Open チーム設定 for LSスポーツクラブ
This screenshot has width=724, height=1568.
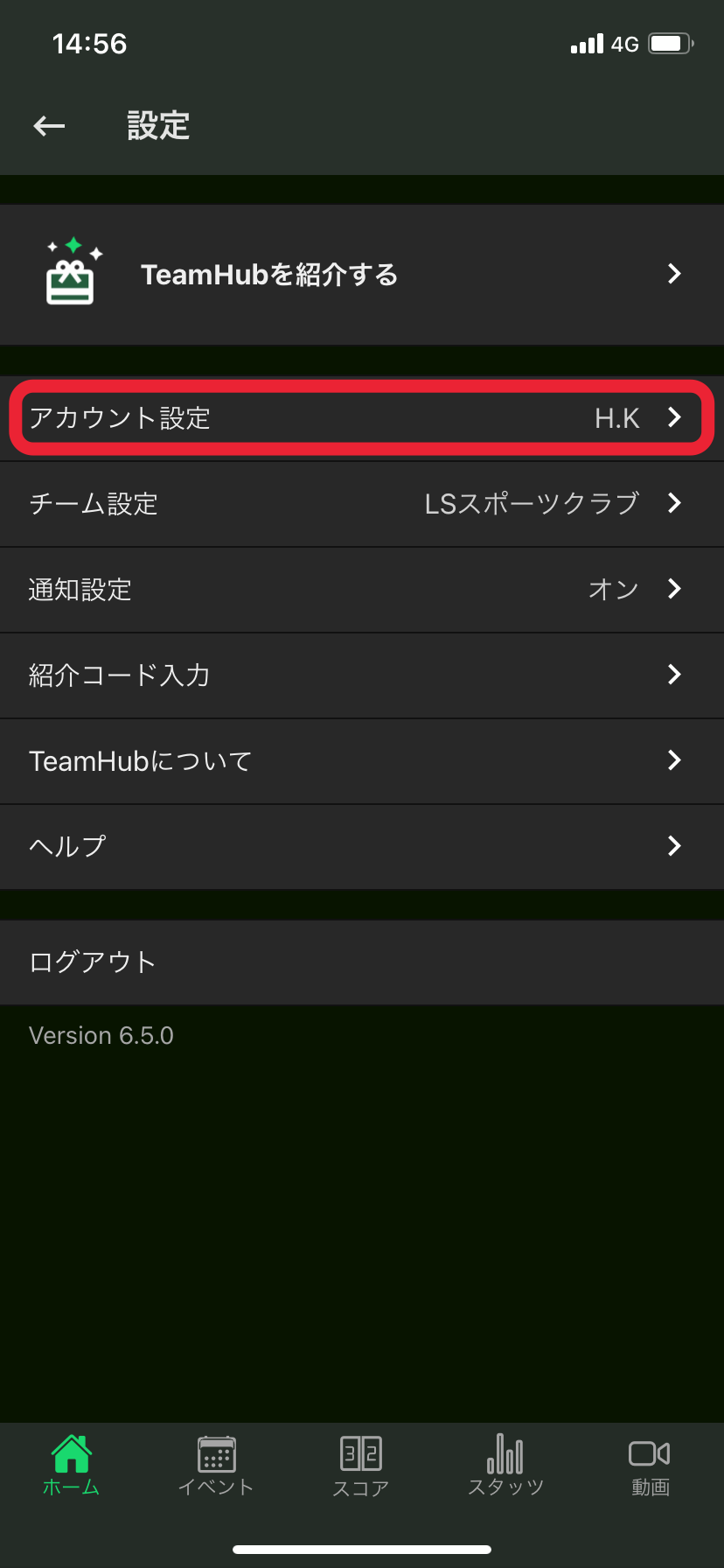pos(362,504)
